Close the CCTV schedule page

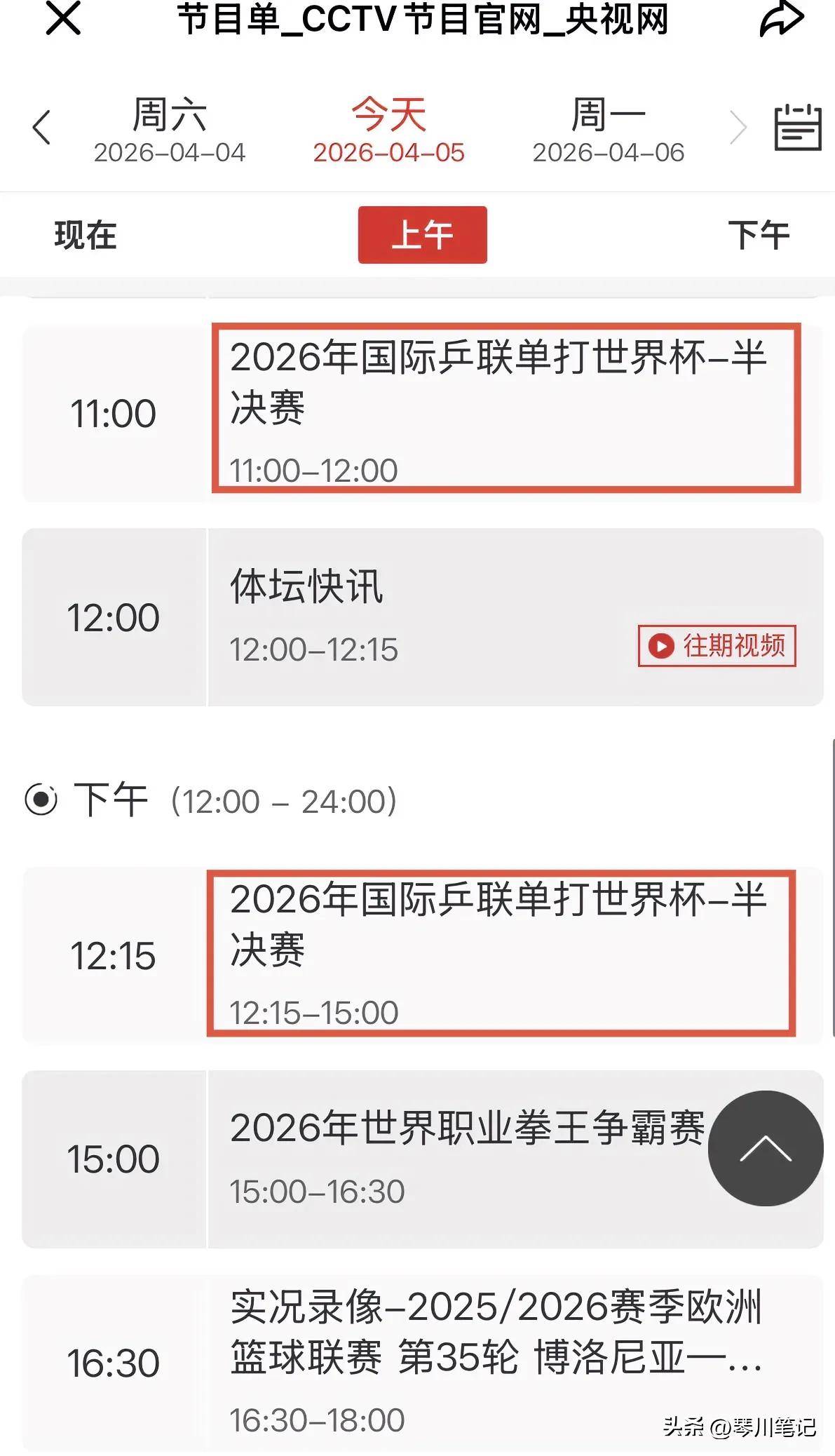coord(64,19)
